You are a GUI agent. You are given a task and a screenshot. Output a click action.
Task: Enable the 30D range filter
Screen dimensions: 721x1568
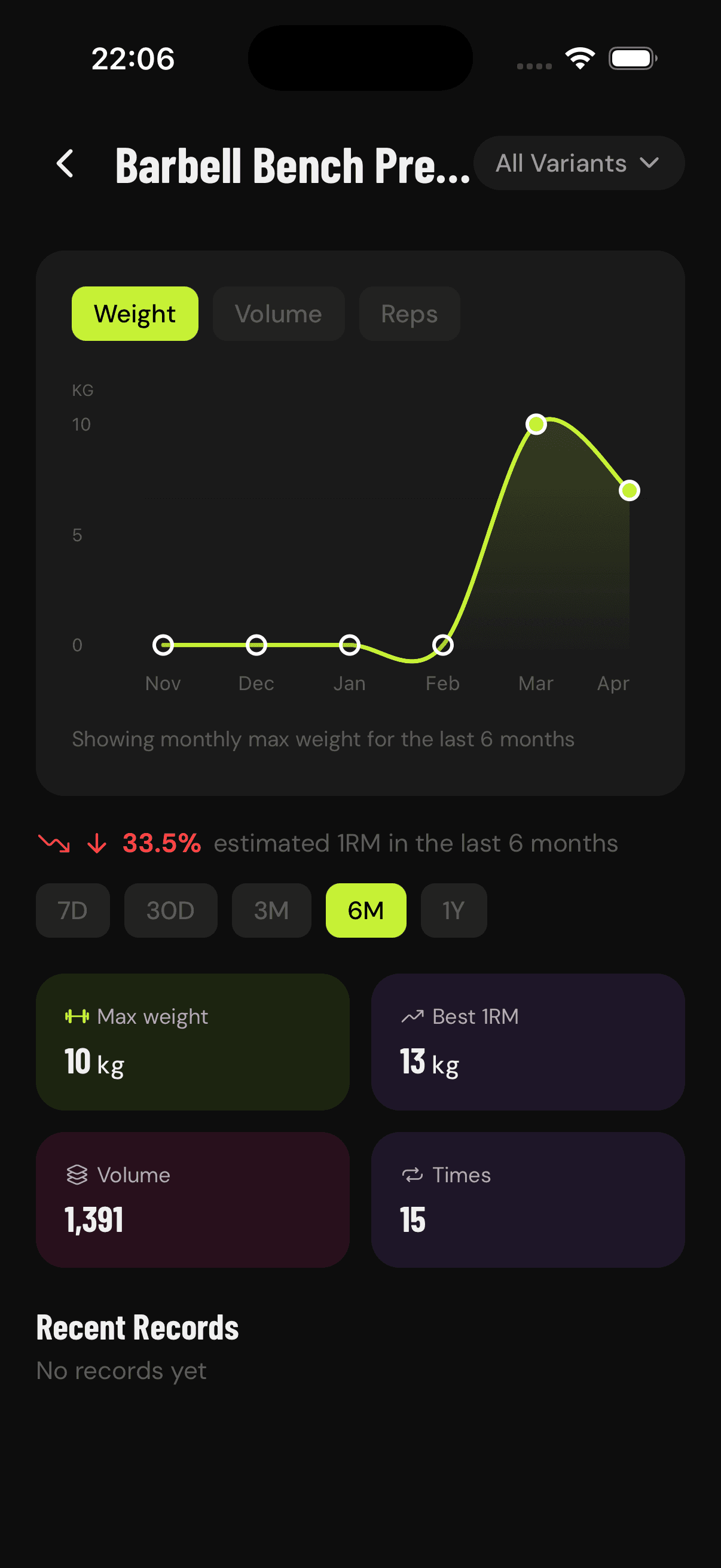coord(171,910)
